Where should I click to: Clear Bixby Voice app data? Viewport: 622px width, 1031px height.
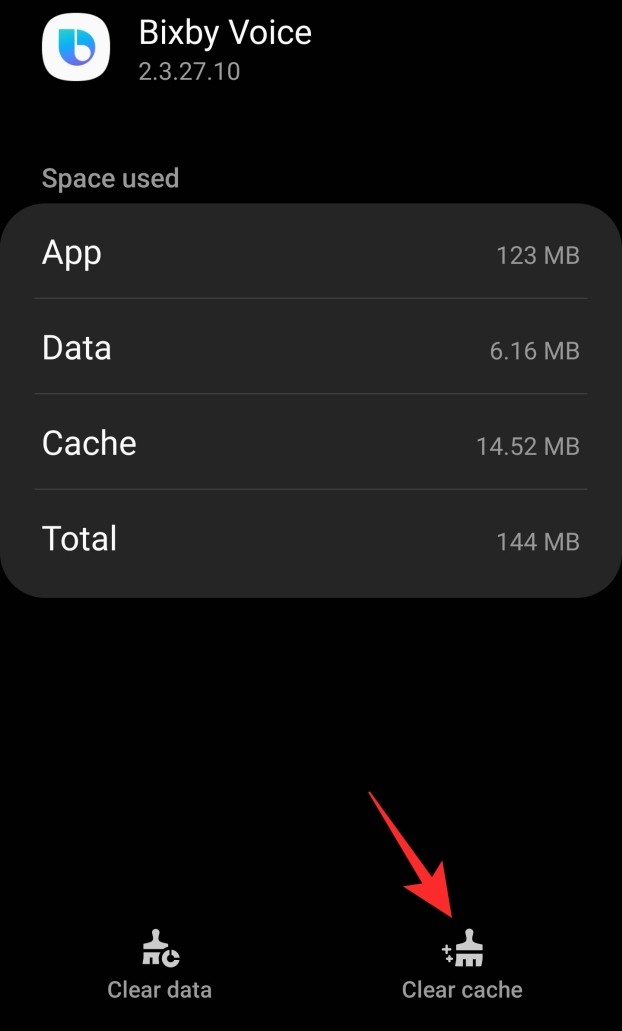pos(160,968)
